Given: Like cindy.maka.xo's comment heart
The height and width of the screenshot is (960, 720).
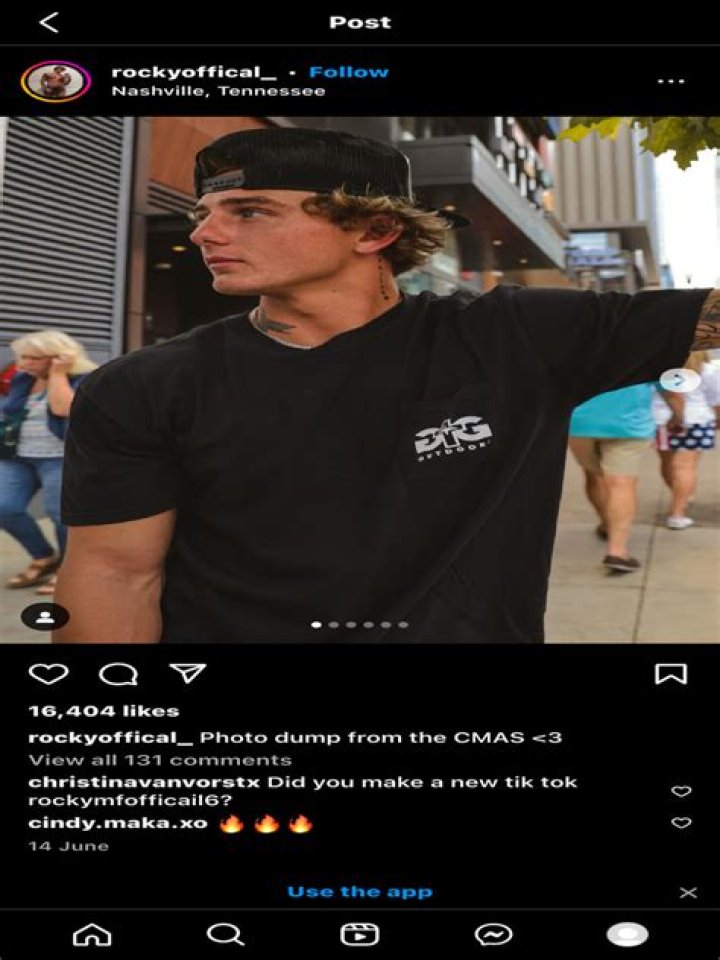Looking at the screenshot, I should click(x=681, y=822).
